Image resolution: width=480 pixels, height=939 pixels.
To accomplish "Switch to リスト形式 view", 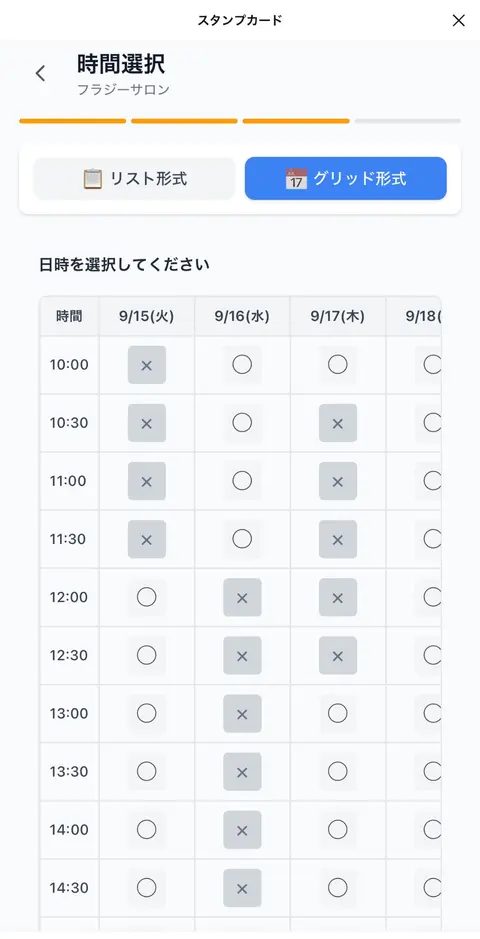I will pyautogui.click(x=134, y=178).
